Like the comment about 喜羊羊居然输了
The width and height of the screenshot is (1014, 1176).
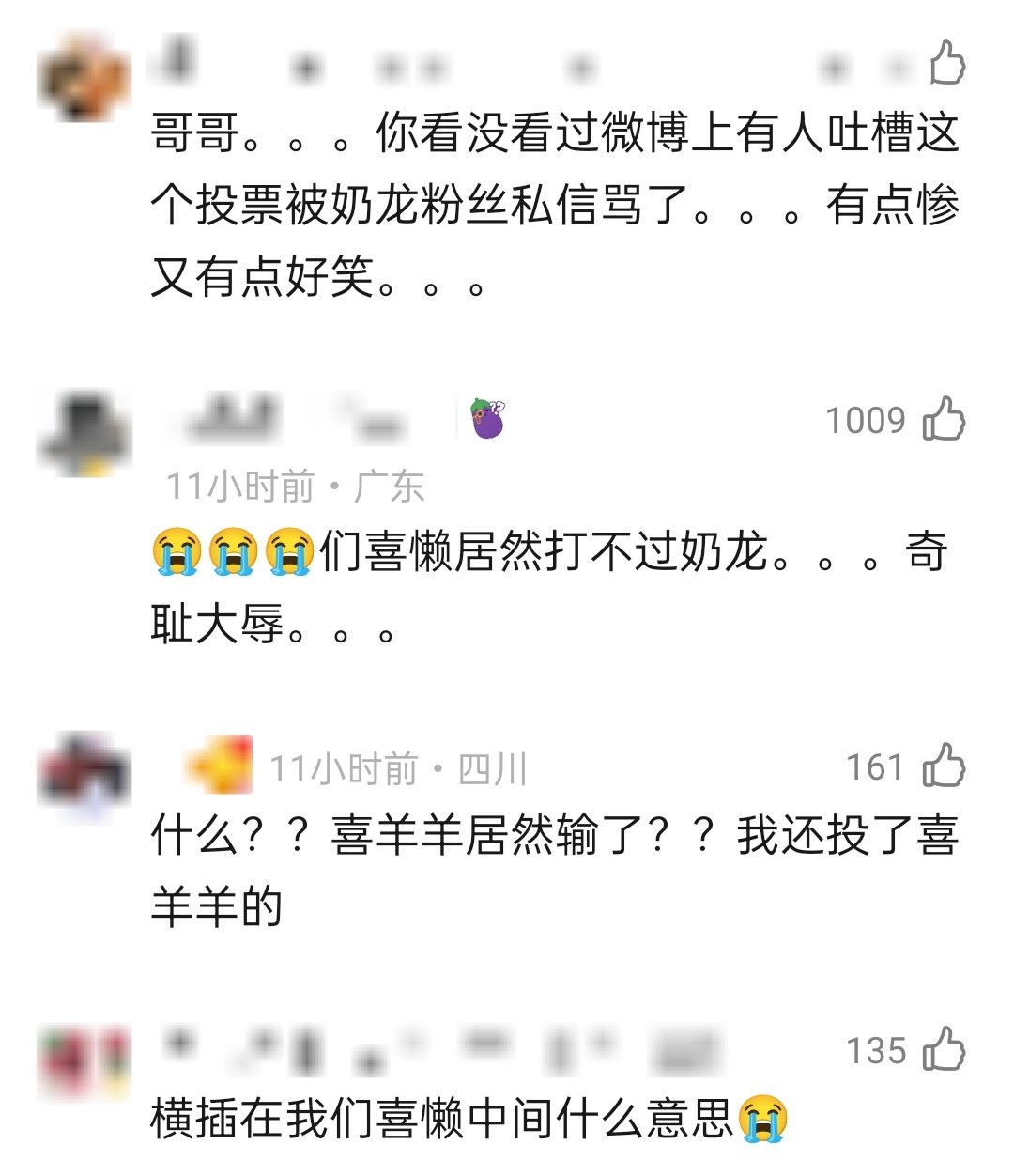click(944, 766)
